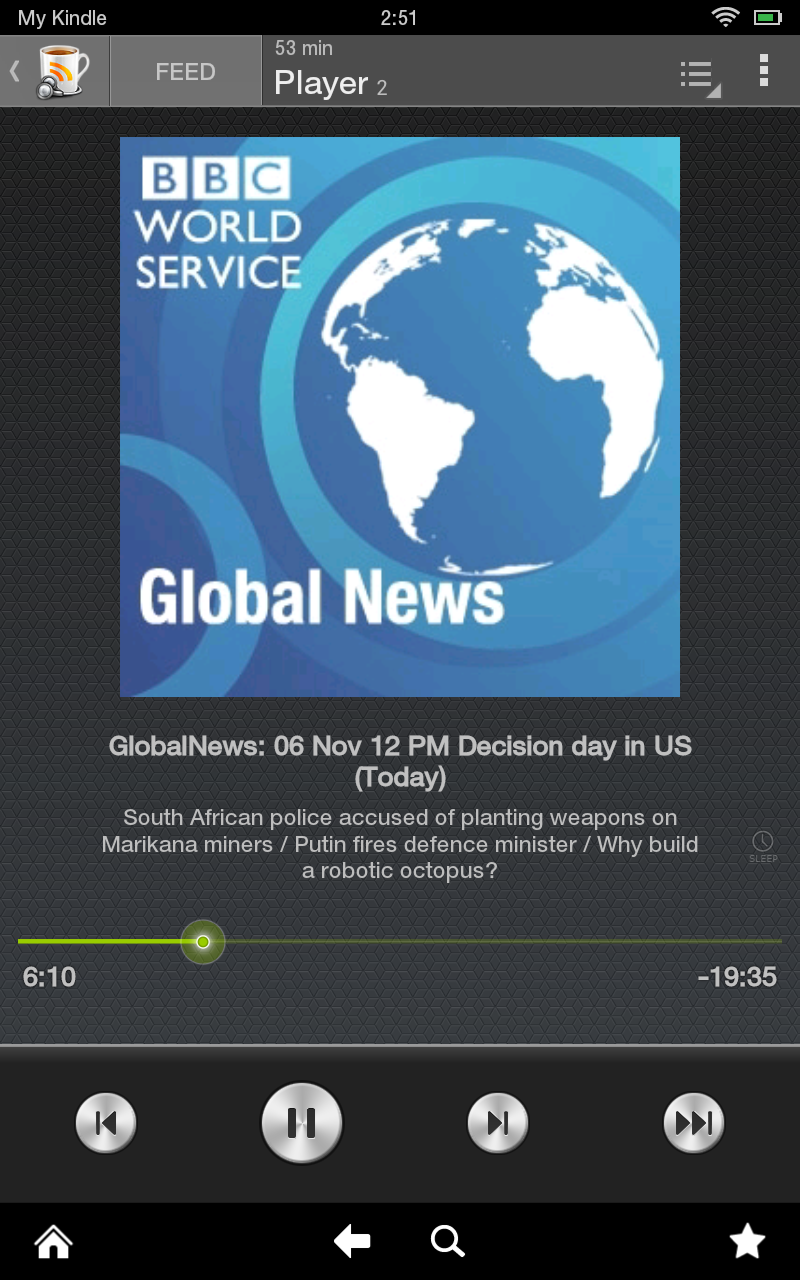Image resolution: width=800 pixels, height=1280 pixels.
Task: Tap the playback progress bar to seek
Action: click(x=400, y=942)
